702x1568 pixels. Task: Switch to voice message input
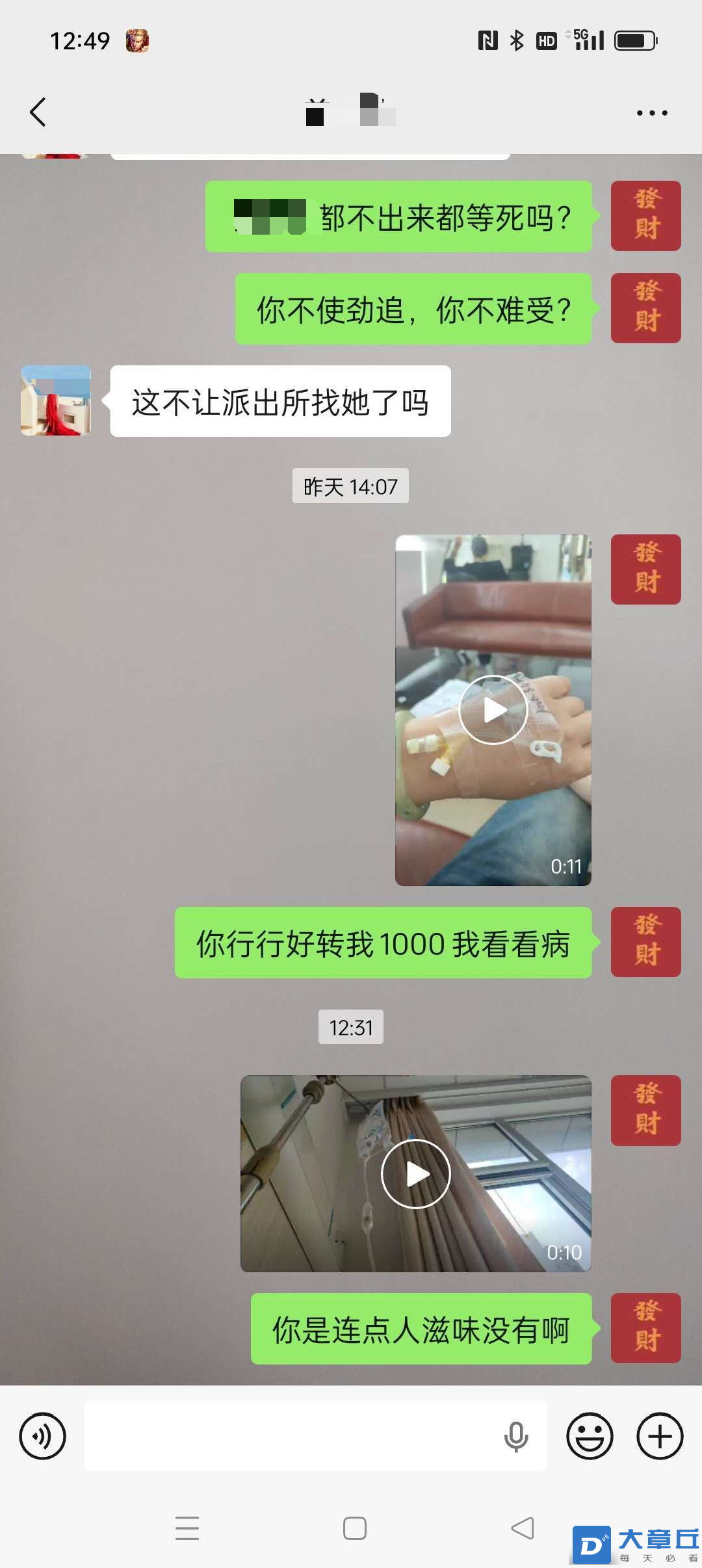[x=43, y=1436]
